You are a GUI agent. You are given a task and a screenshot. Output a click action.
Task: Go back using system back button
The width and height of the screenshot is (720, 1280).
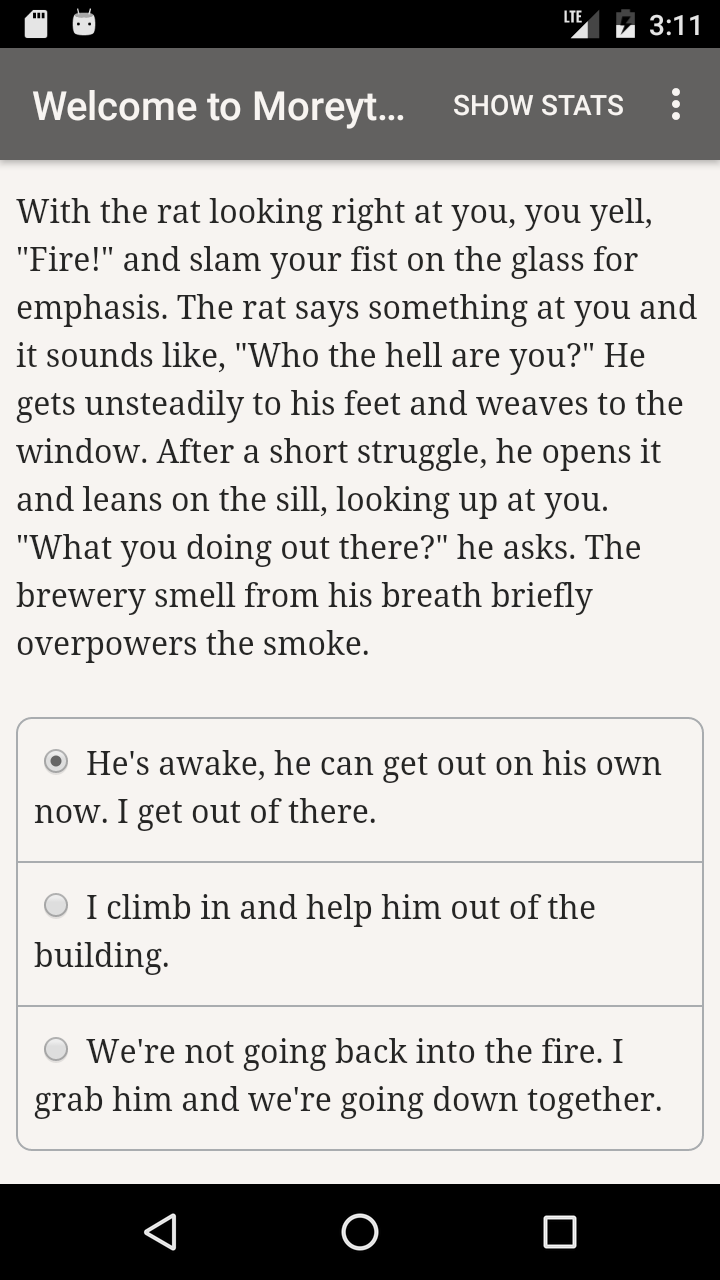(x=160, y=1232)
